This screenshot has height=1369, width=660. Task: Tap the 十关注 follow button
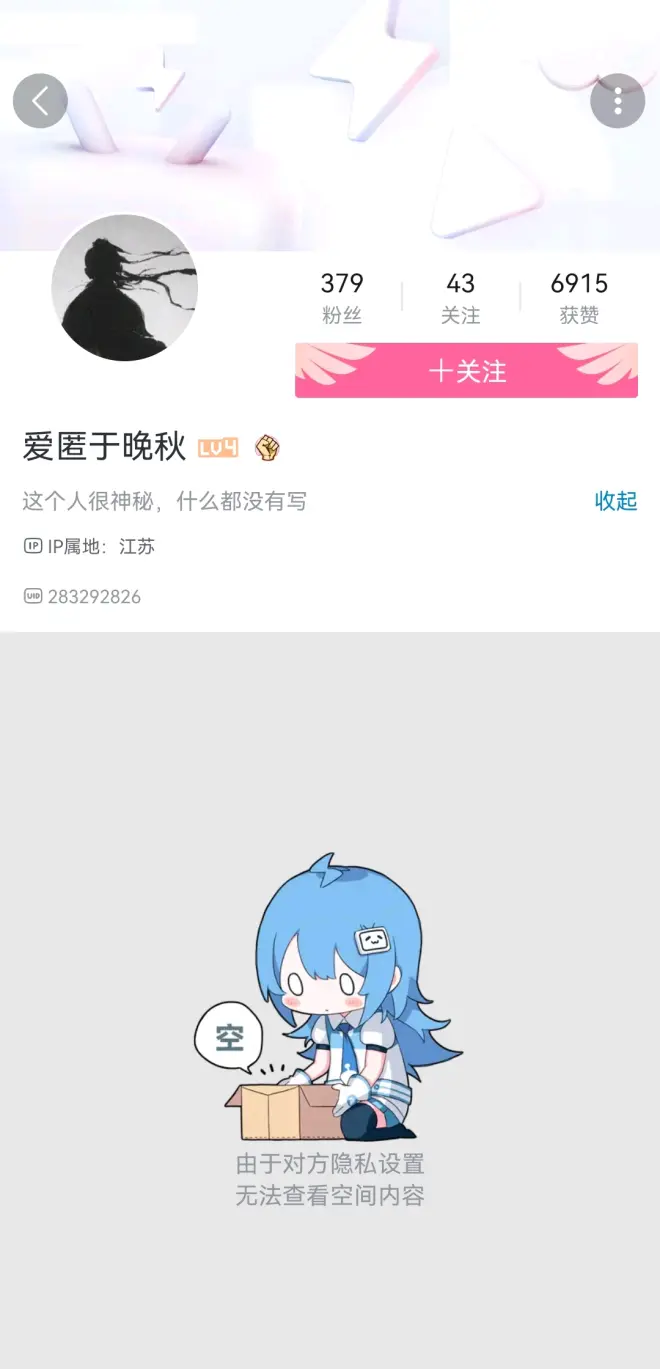[466, 371]
